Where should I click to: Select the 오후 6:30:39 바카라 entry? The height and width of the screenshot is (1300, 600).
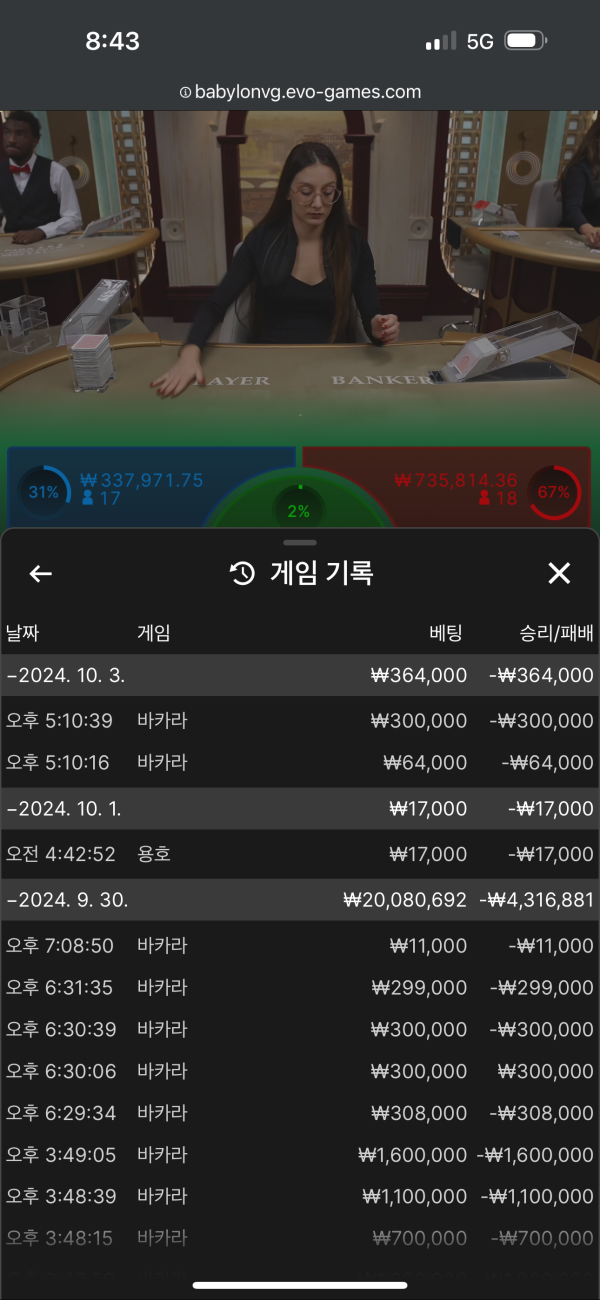[300, 1030]
